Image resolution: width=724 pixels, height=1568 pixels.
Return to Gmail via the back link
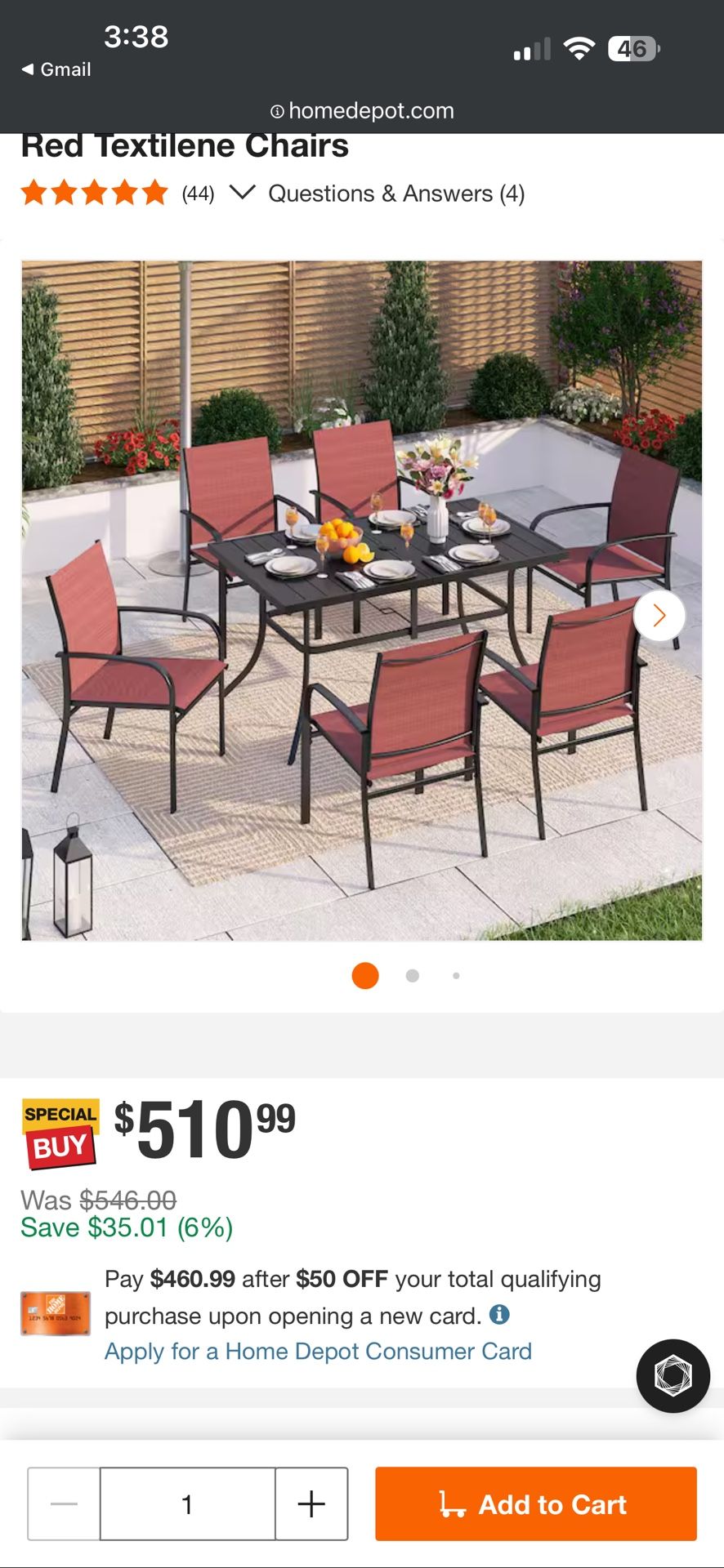56,69
